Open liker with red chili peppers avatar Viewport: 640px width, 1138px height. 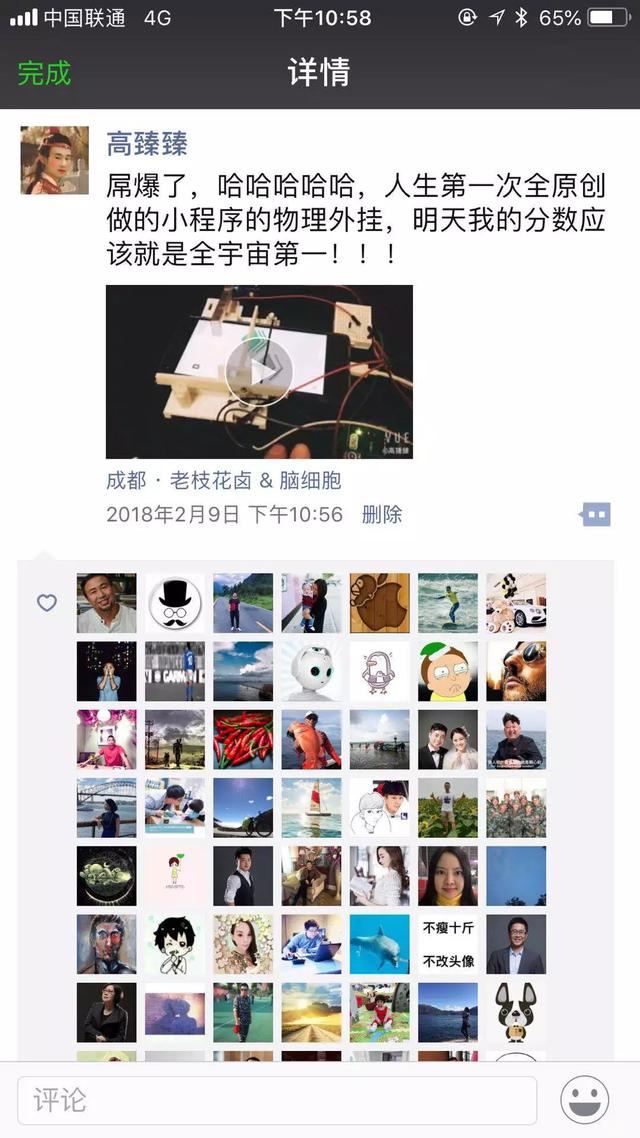click(243, 739)
